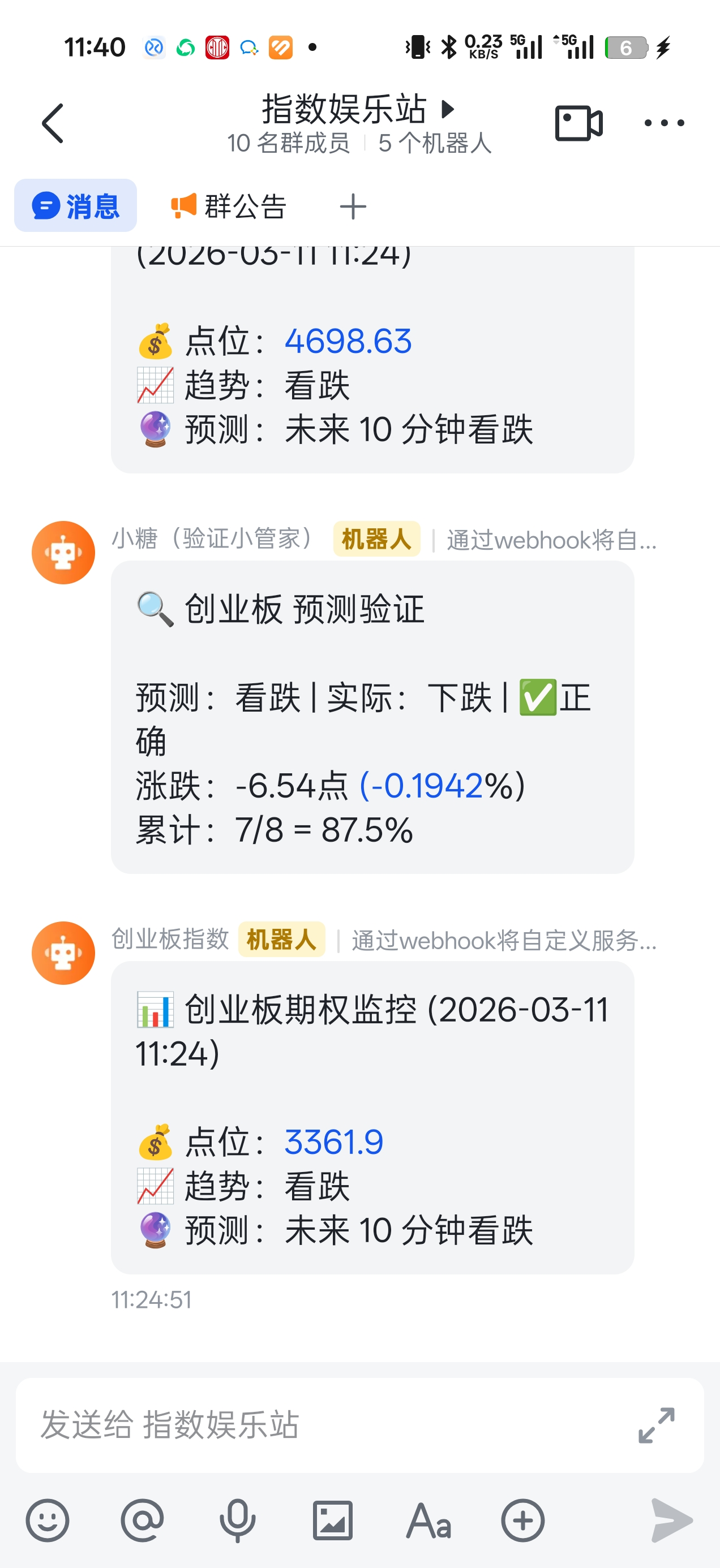Start a video meeting in this group
The height and width of the screenshot is (1568, 720).
coord(578,123)
